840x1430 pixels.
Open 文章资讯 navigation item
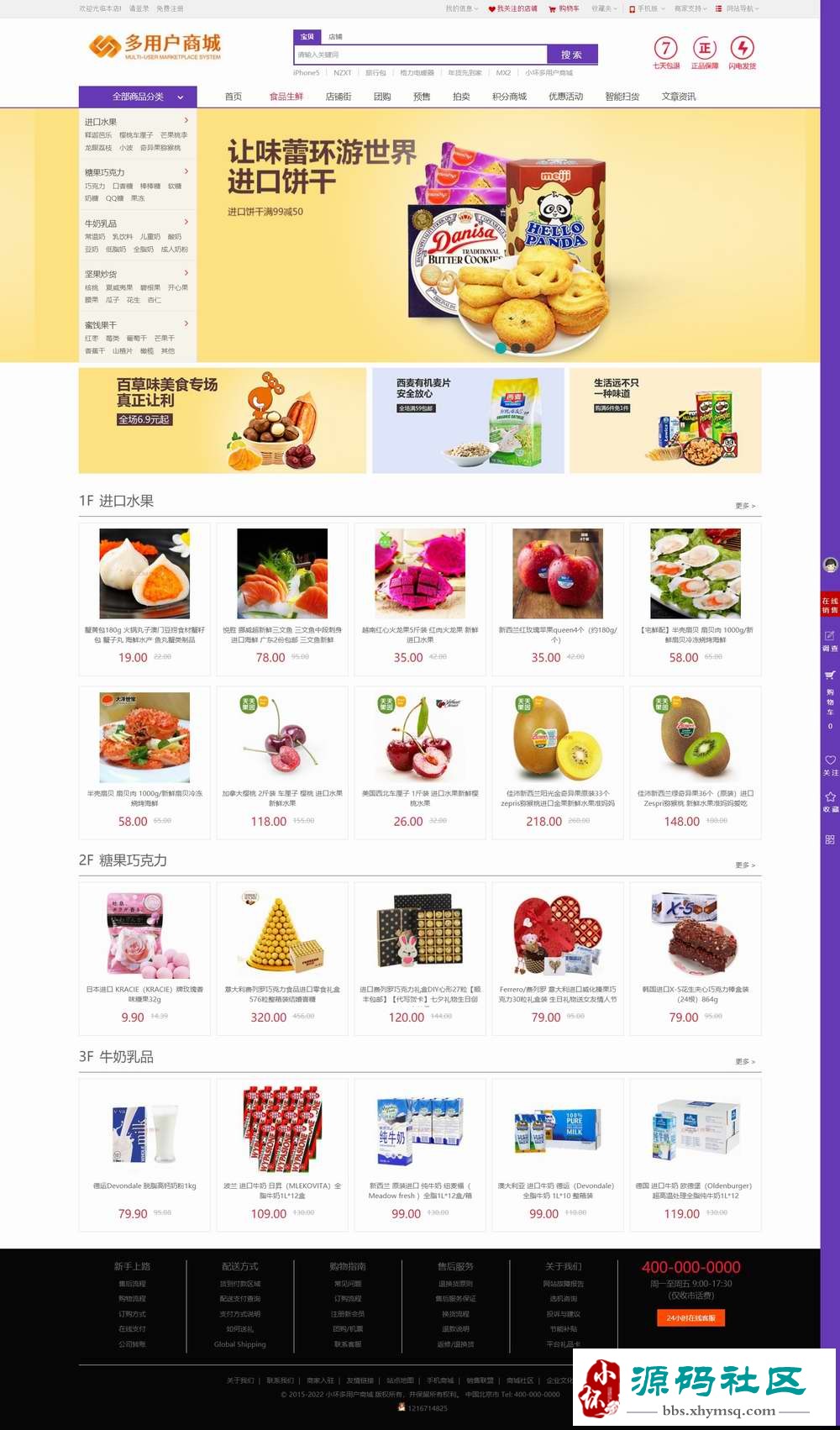point(678,97)
